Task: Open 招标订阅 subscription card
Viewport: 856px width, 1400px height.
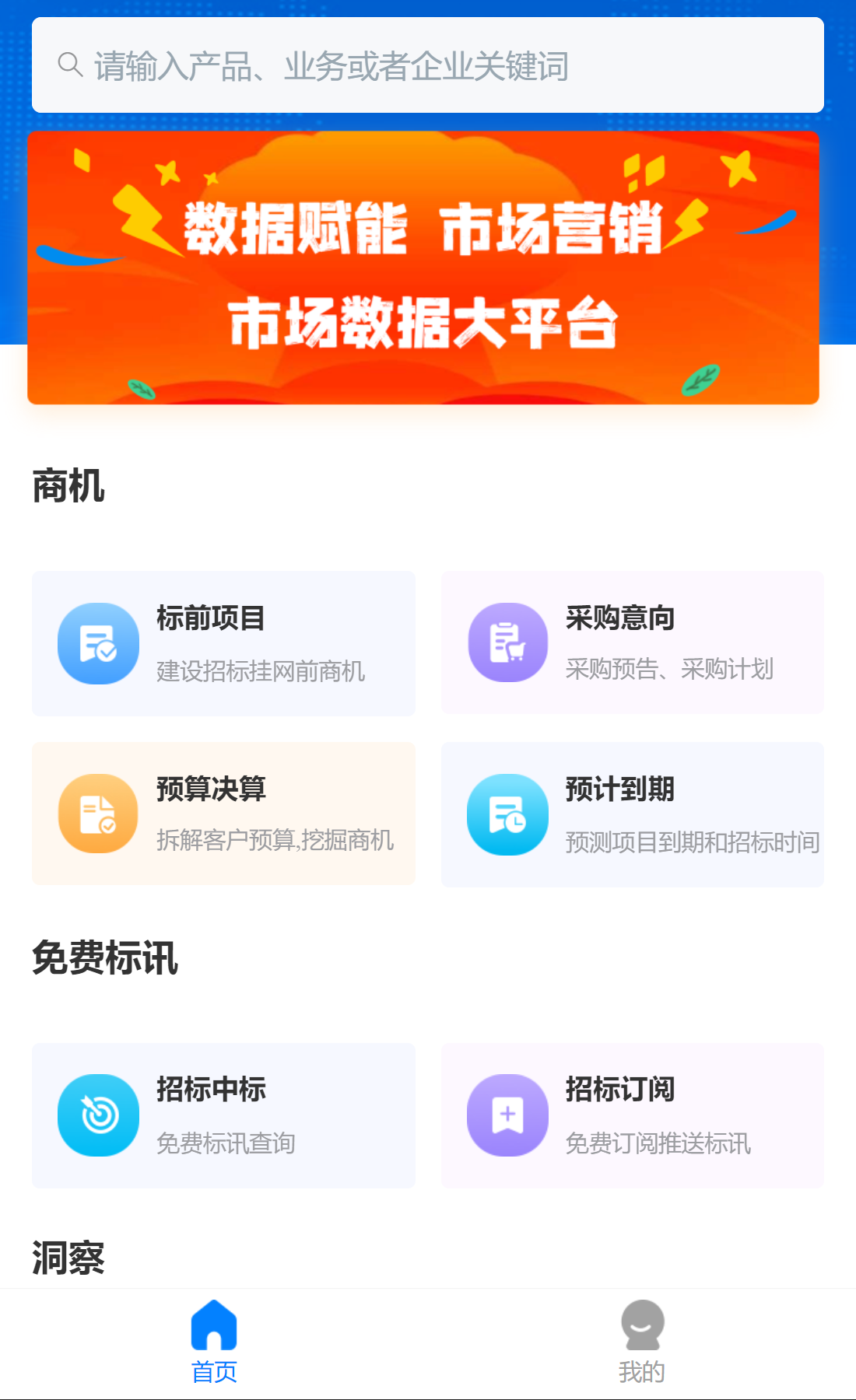Action: coord(633,1115)
